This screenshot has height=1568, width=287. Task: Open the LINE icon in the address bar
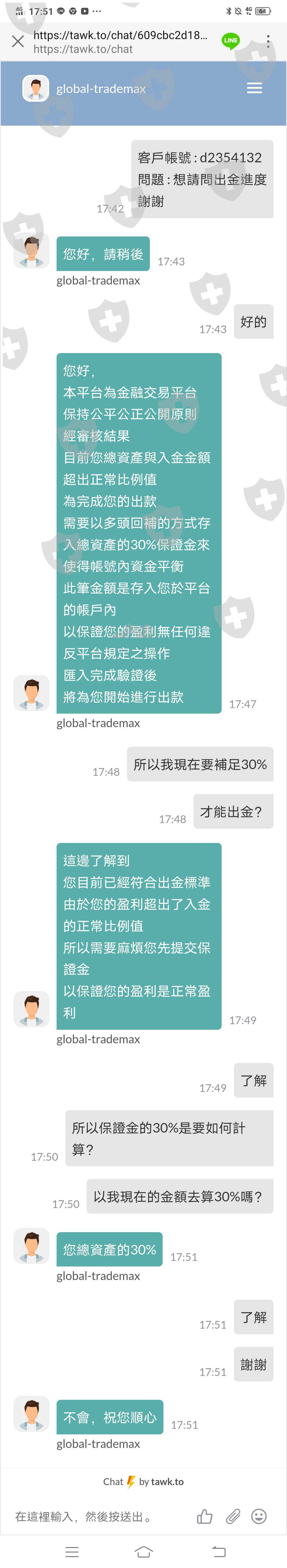pos(230,41)
